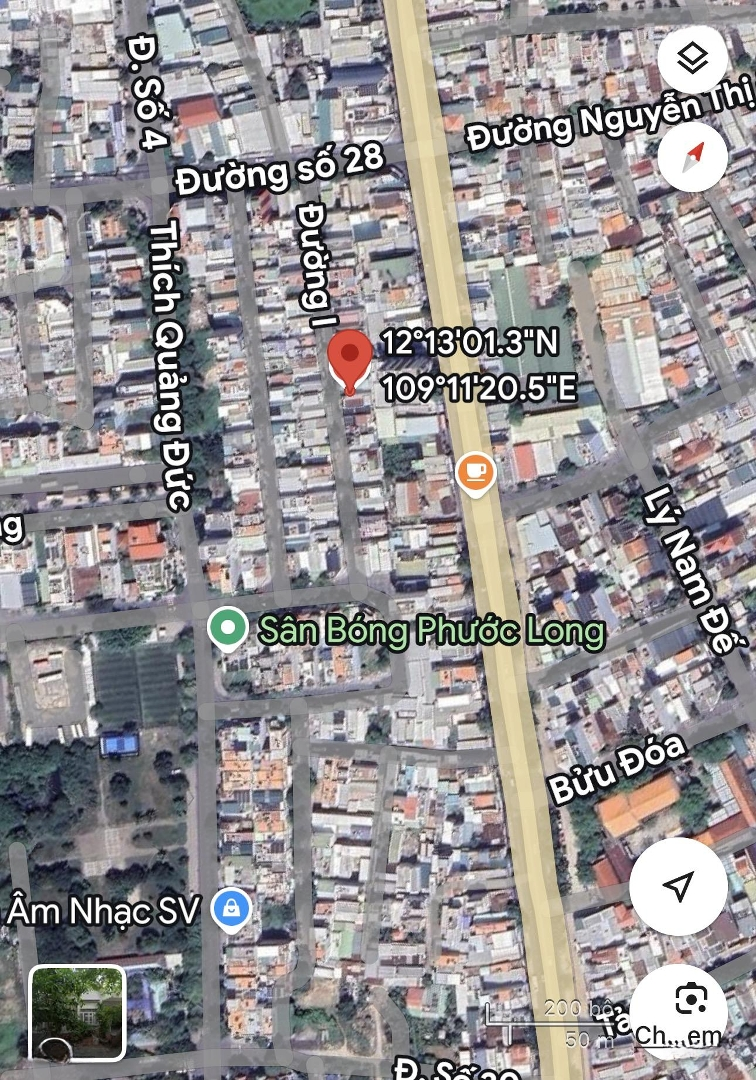756x1080 pixels.
Task: Open the Âm Nhạc SV place marker
Action: 232,910
